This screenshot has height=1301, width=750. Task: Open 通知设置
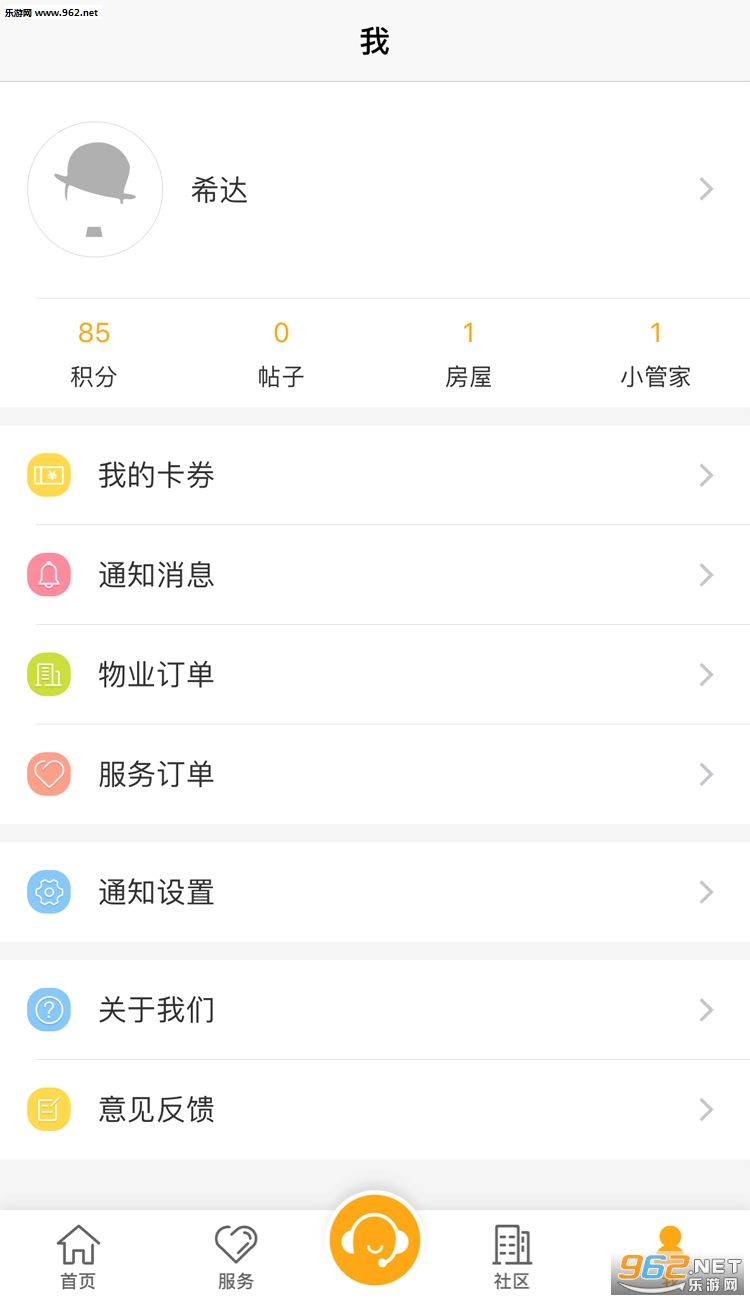[375, 892]
